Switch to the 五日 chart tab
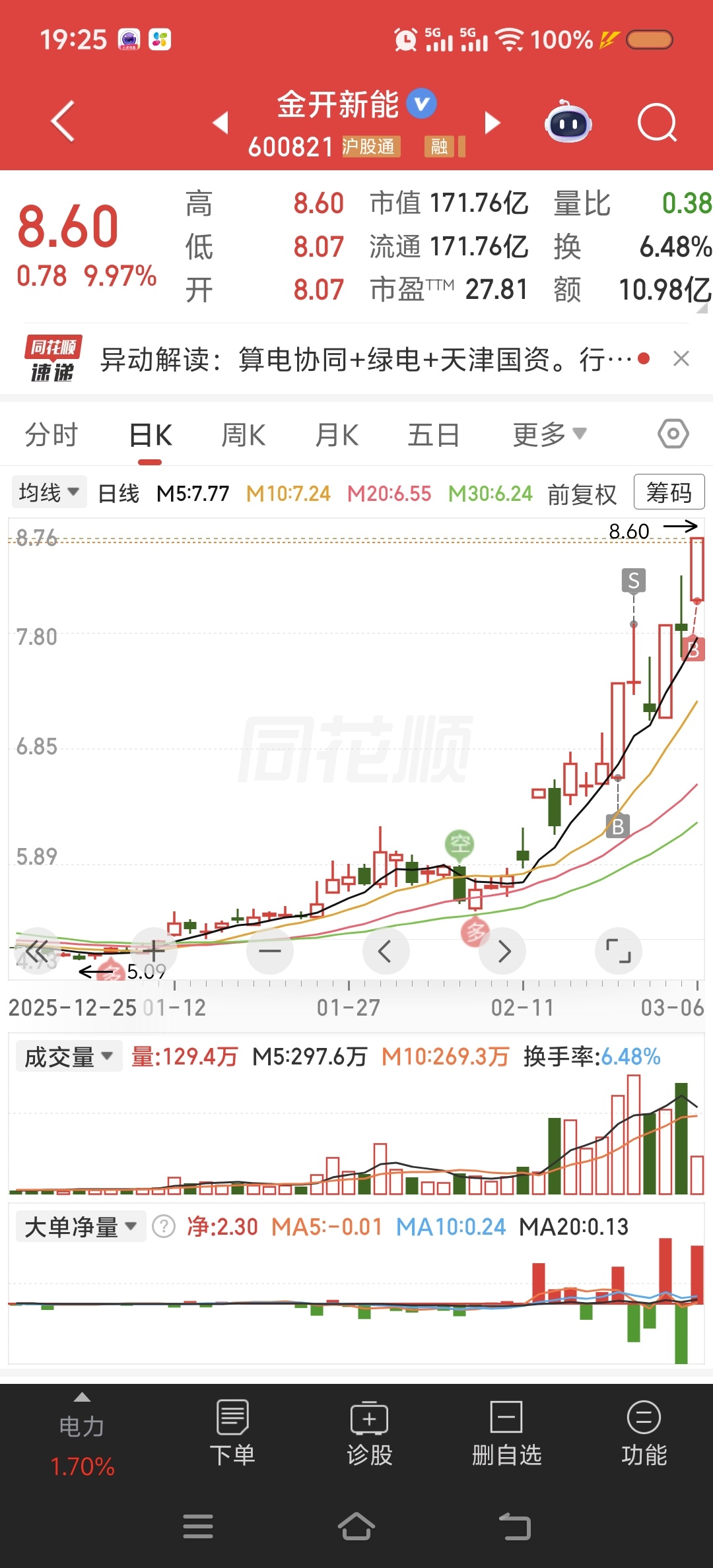Screen dimensions: 713x1568 click(433, 436)
